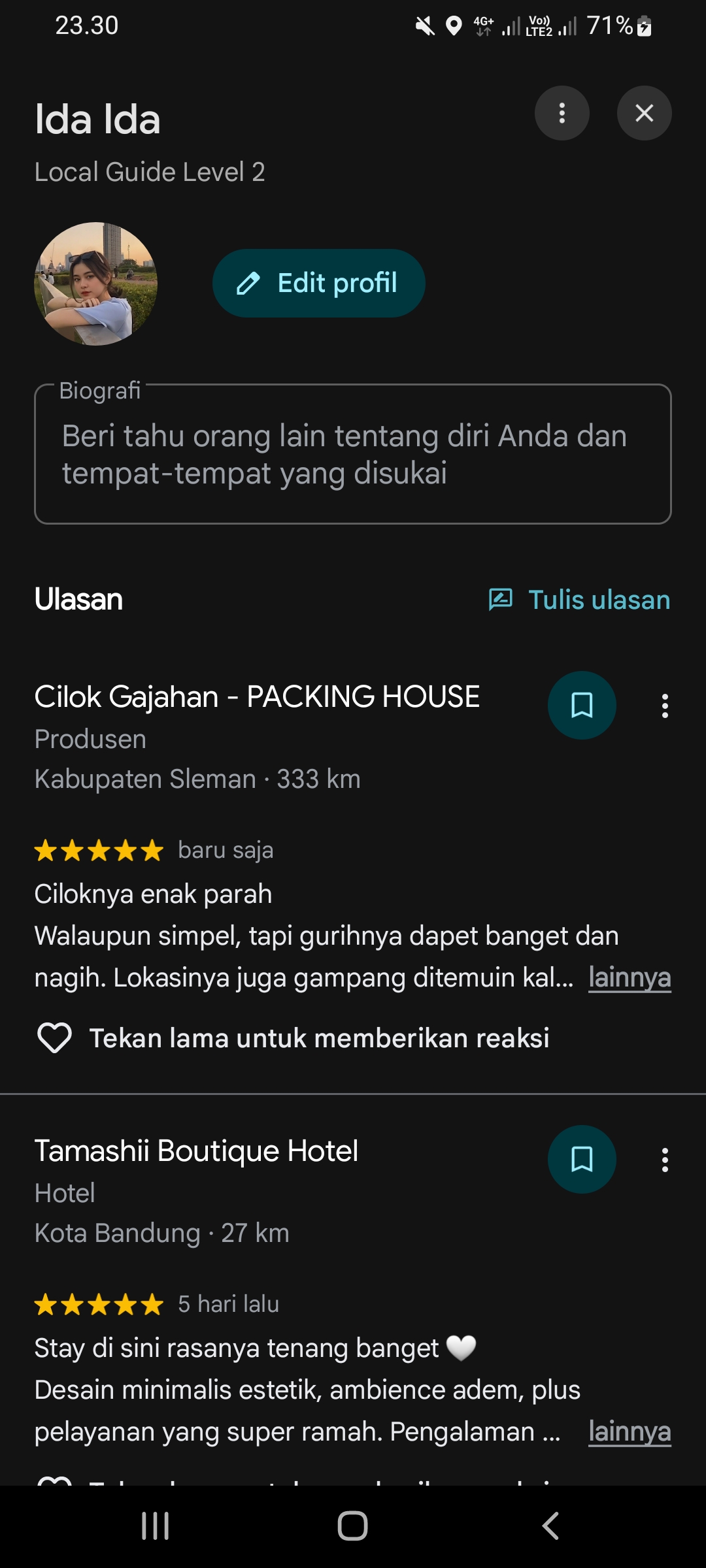Open options menu for Cilok Gajahan review
This screenshot has width=706, height=1568.
pos(665,706)
